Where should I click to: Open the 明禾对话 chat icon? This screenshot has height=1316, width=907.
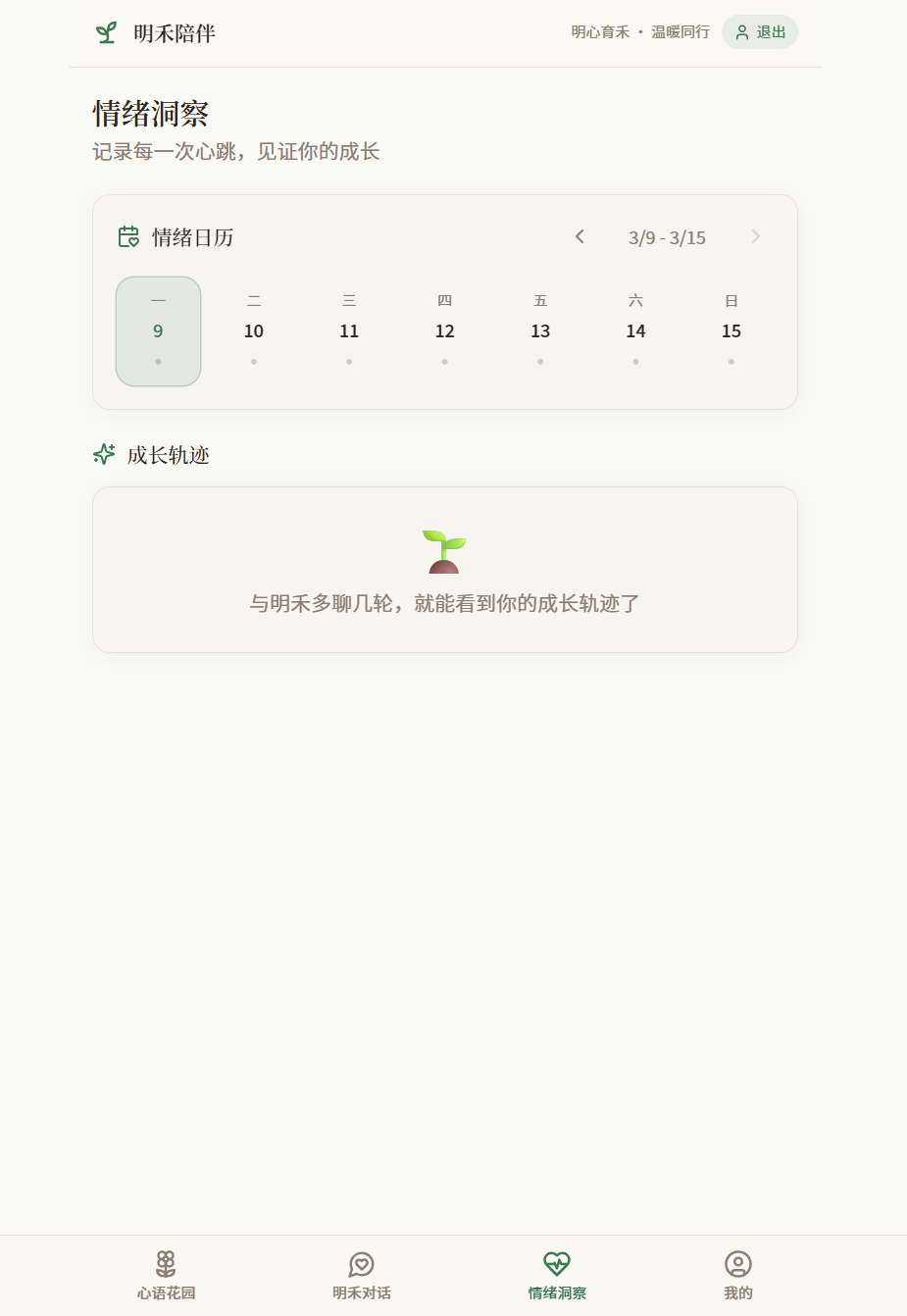tap(361, 1264)
